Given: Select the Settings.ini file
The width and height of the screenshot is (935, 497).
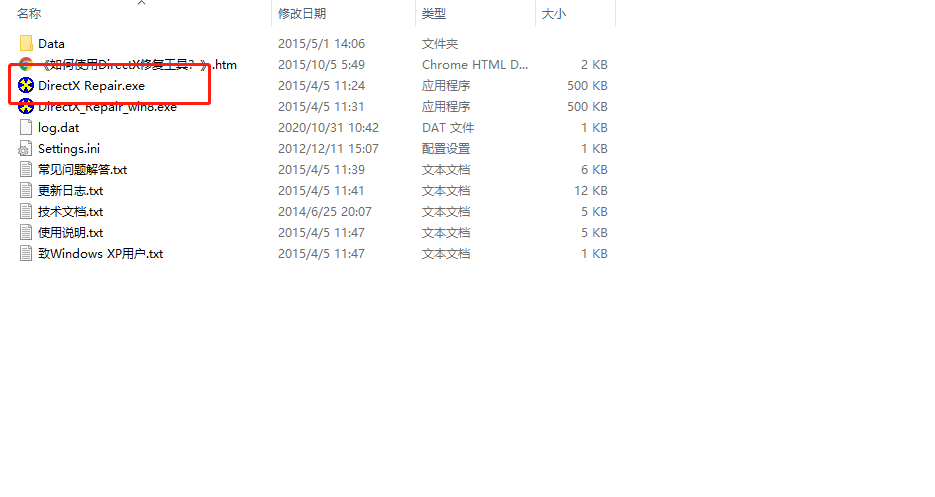Looking at the screenshot, I should (69, 149).
